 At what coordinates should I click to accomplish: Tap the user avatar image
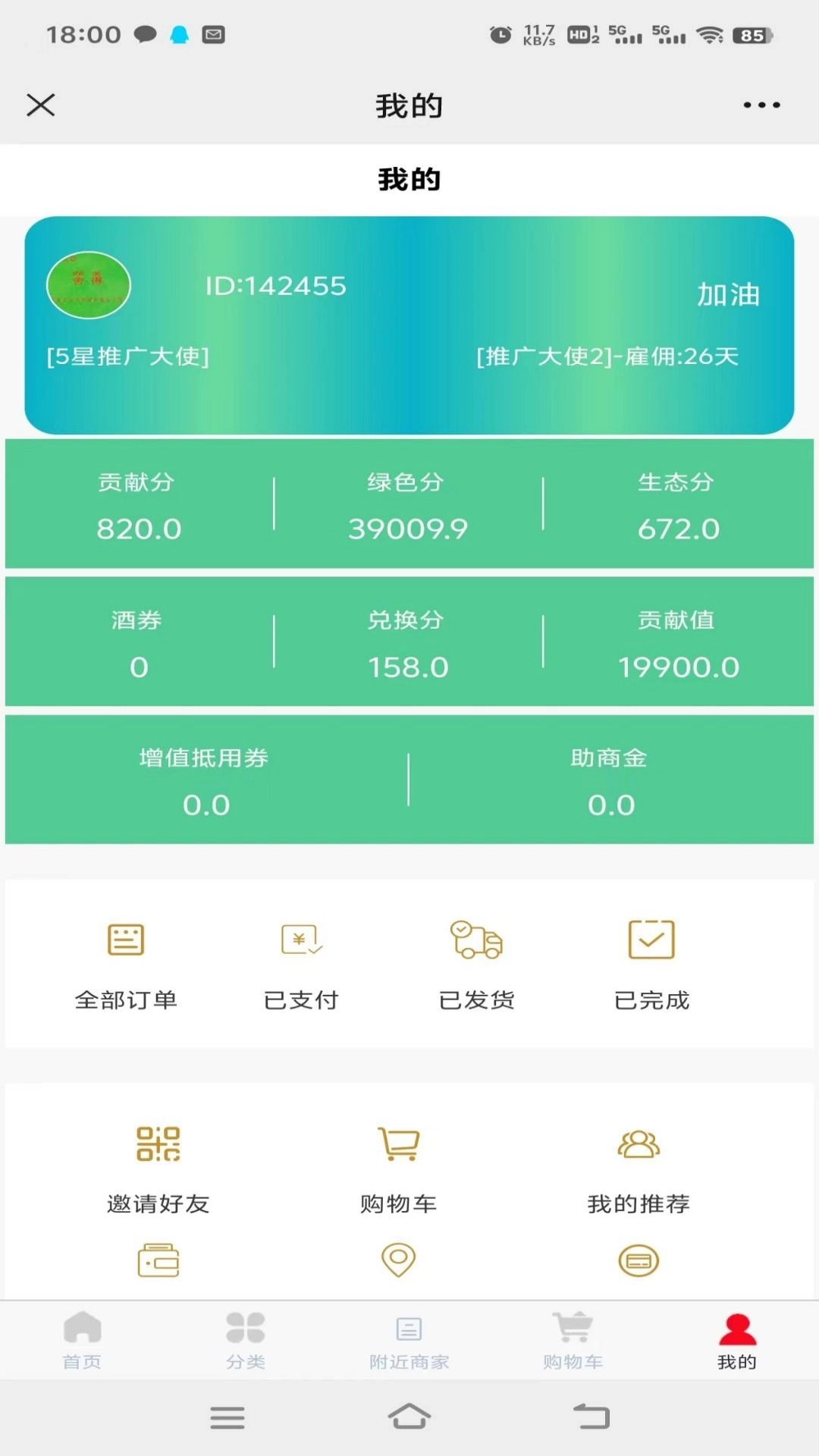[x=89, y=287]
